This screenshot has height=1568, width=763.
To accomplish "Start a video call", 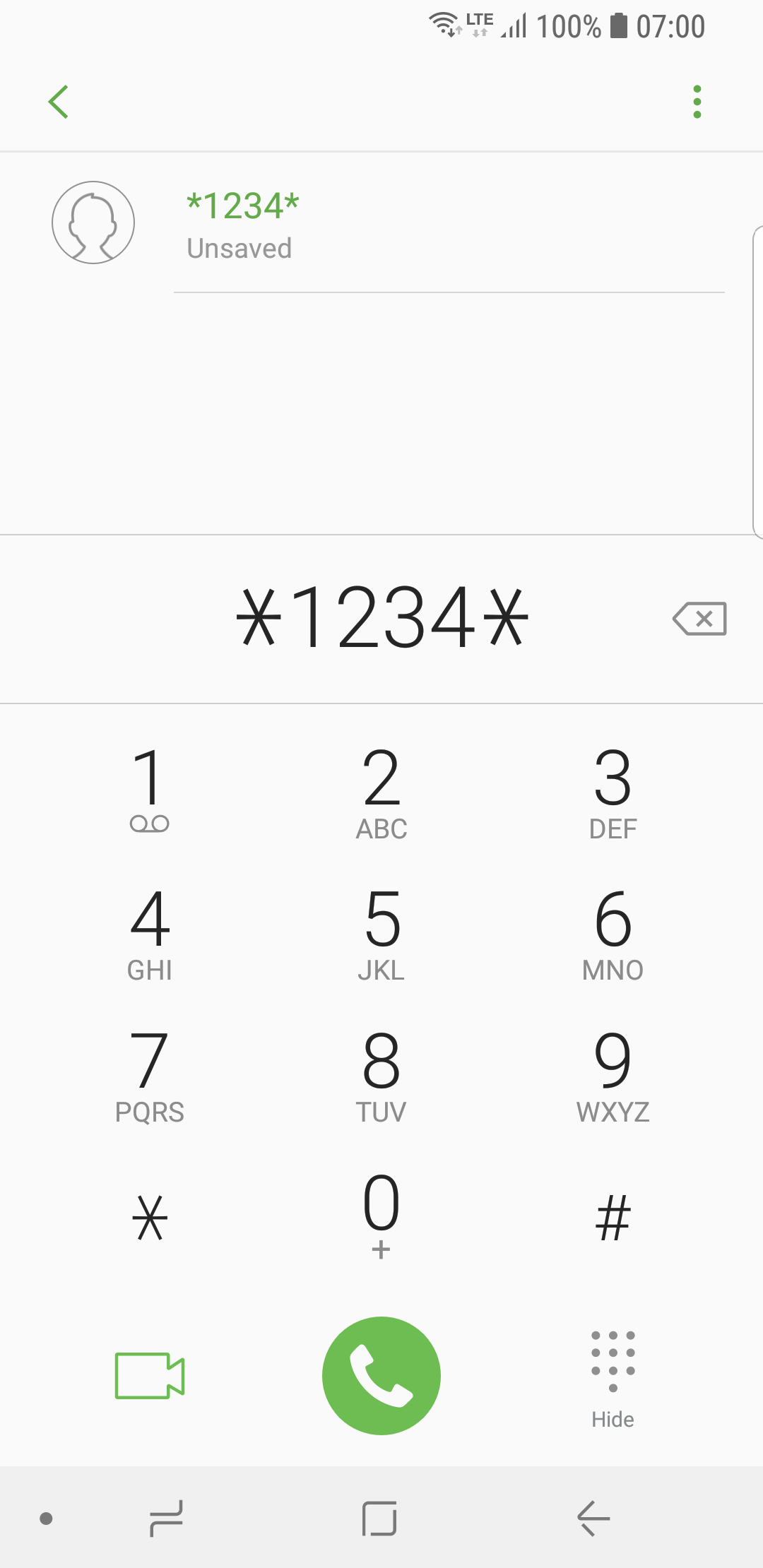I will (x=150, y=1375).
